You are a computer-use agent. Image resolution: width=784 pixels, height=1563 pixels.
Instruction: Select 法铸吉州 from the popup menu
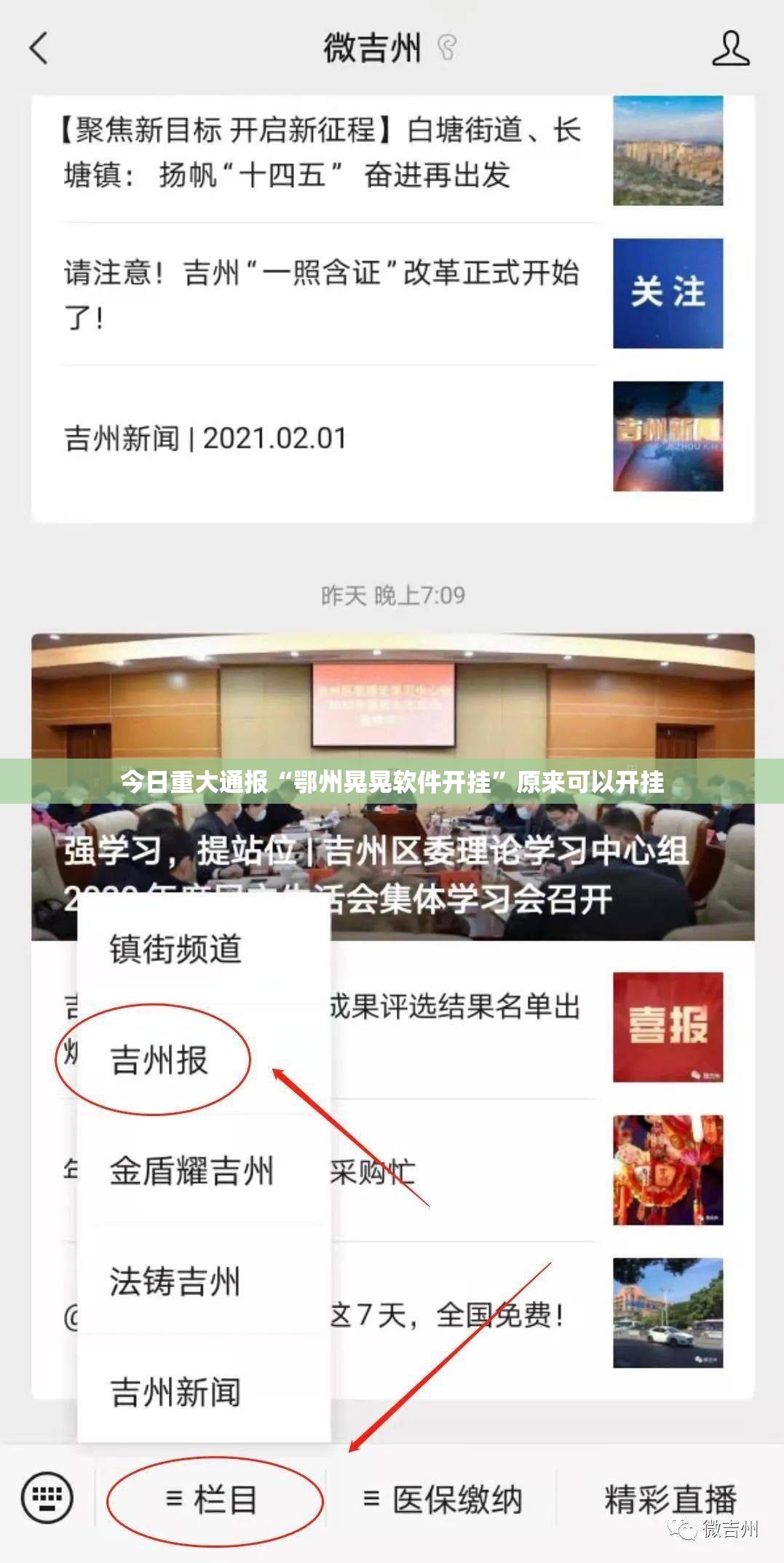click(x=175, y=1281)
